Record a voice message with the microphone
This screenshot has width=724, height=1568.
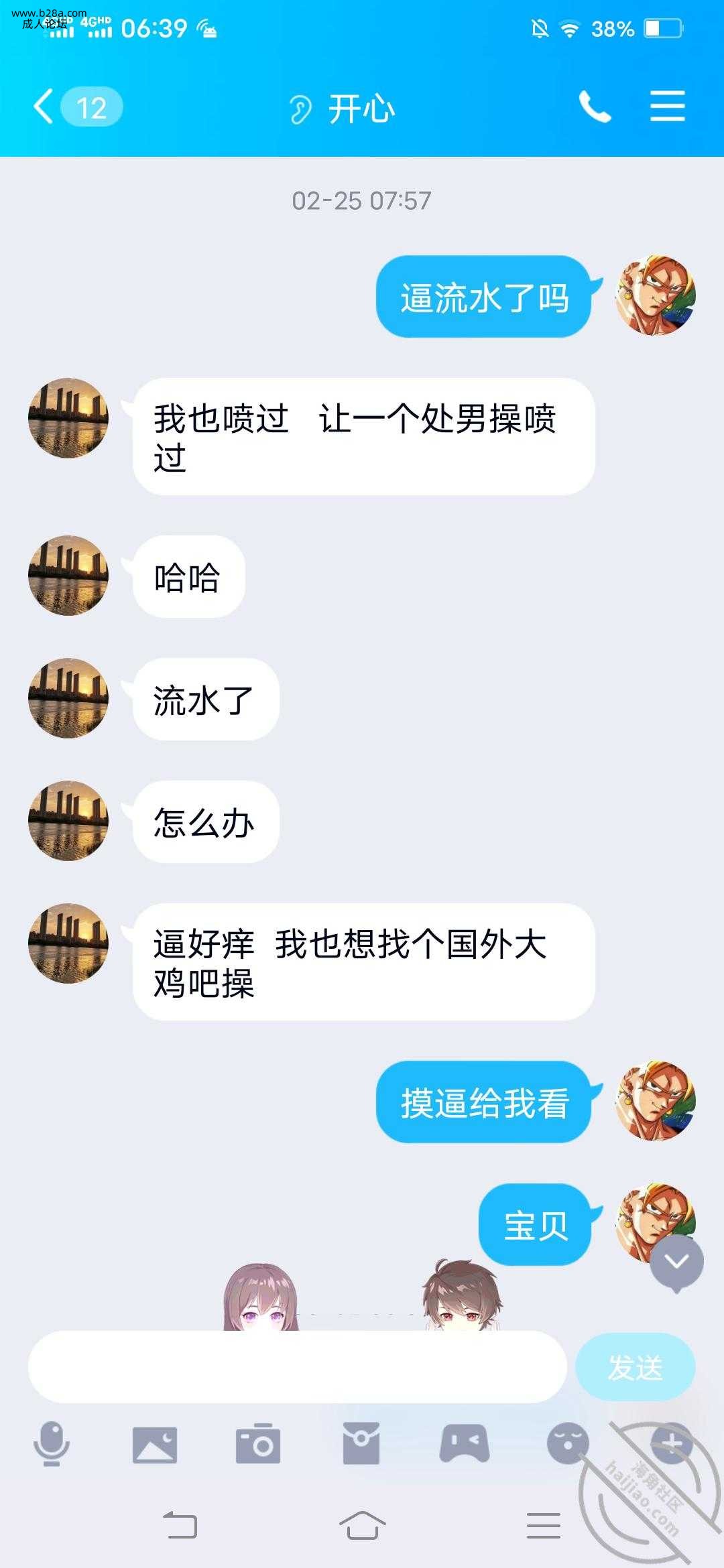[x=52, y=1443]
